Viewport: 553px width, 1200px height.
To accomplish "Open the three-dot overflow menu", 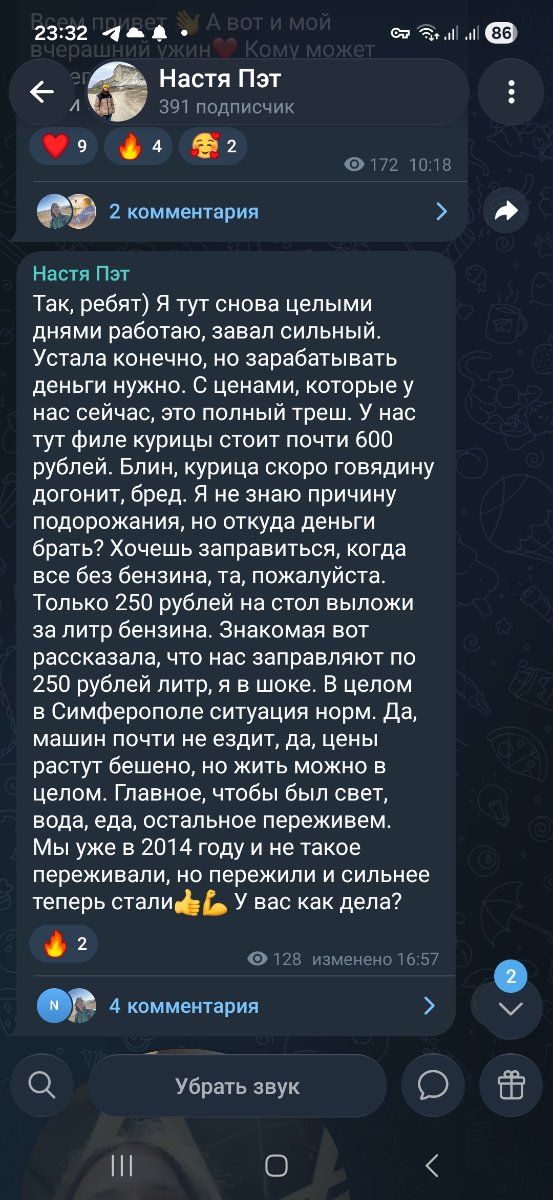I will 511,92.
